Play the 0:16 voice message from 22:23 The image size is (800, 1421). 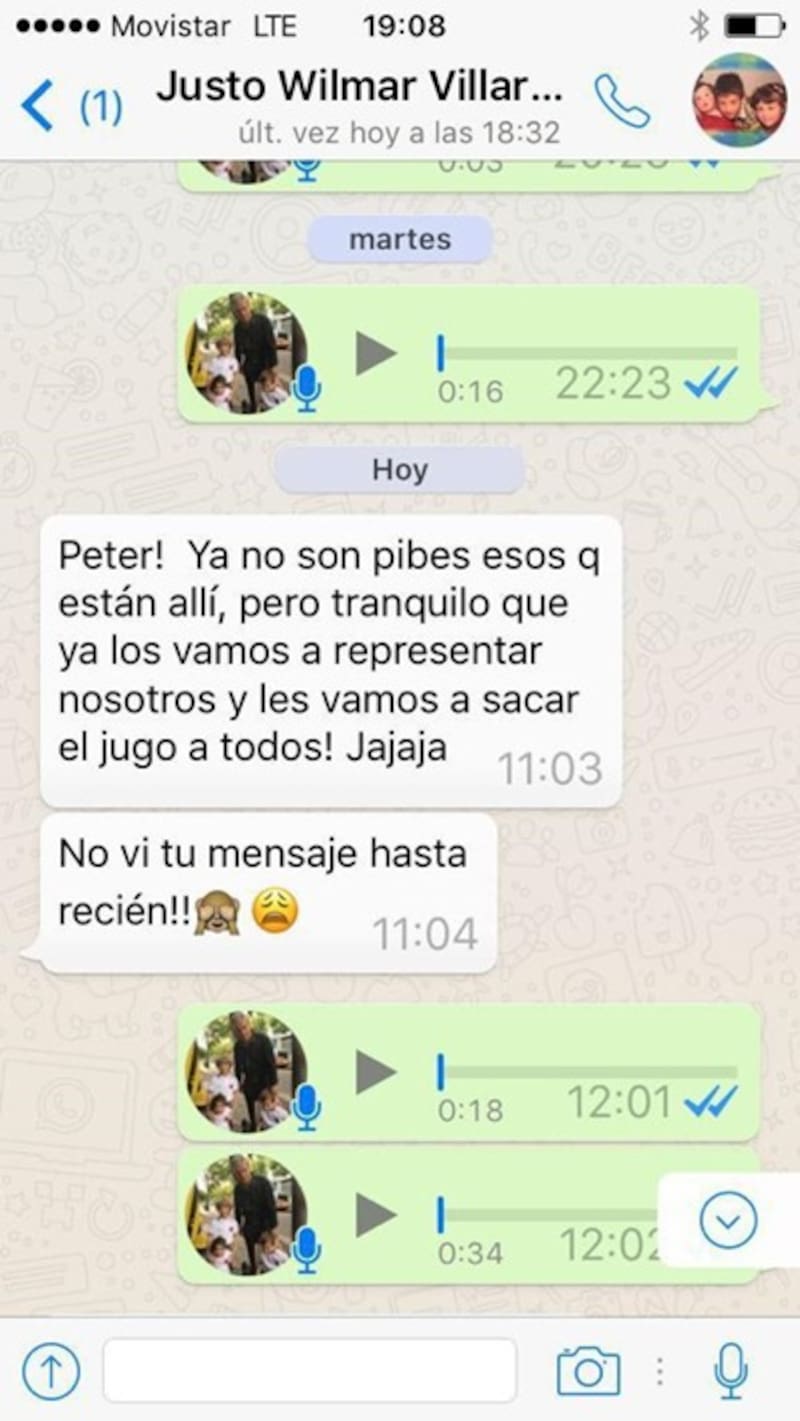pyautogui.click(x=376, y=353)
